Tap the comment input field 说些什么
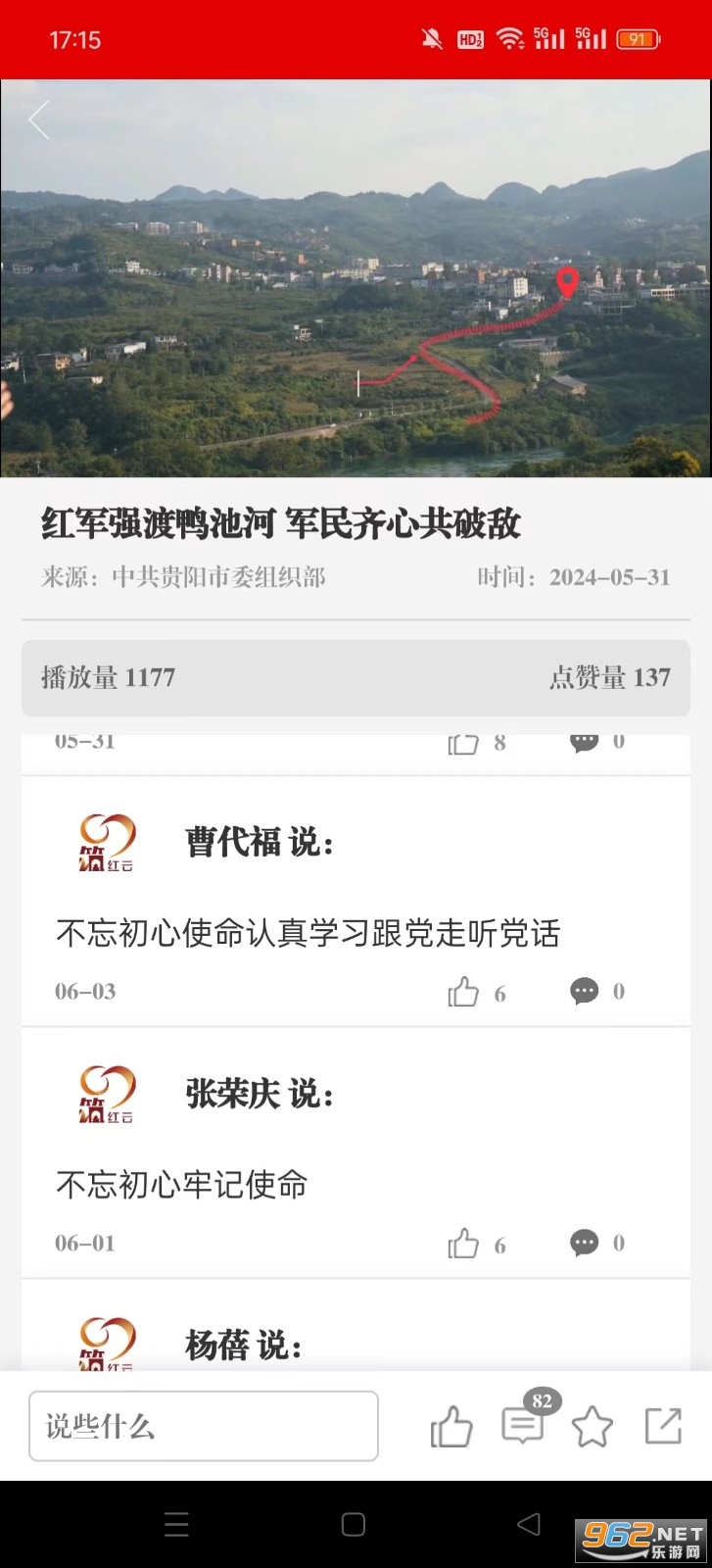 pos(203,1427)
